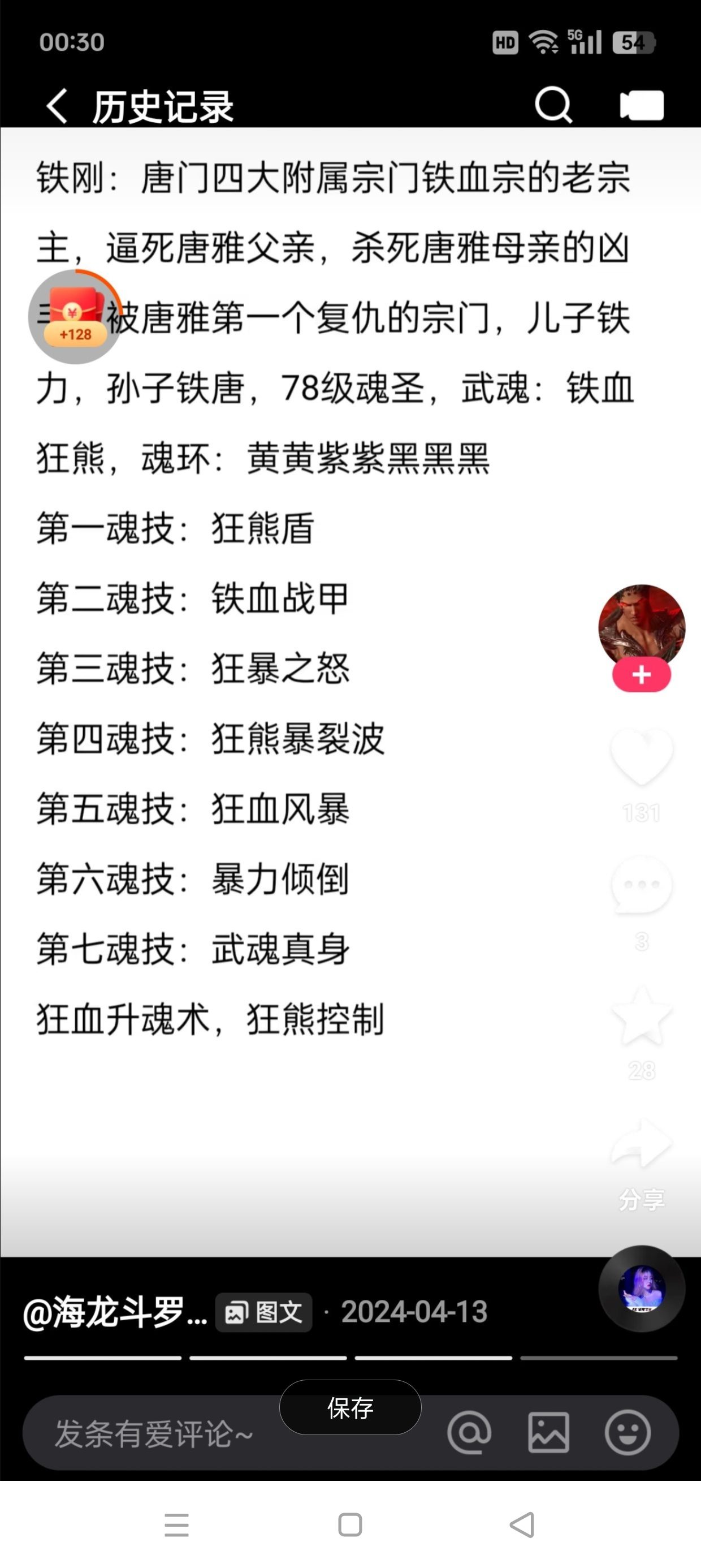
Task: Open the @海龙斗罗 author name
Action: pos(115,1312)
